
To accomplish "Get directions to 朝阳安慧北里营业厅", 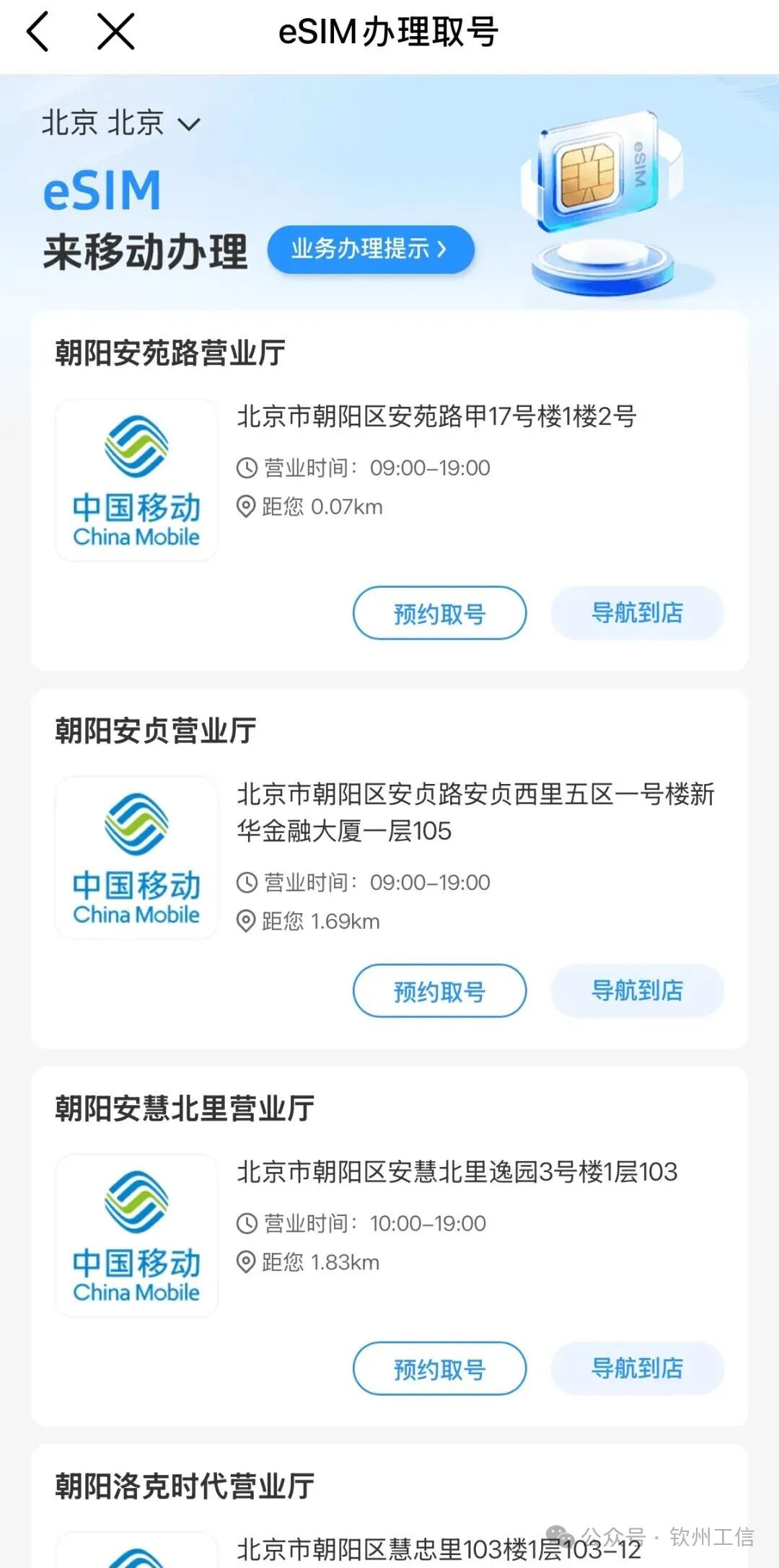I will click(637, 1368).
